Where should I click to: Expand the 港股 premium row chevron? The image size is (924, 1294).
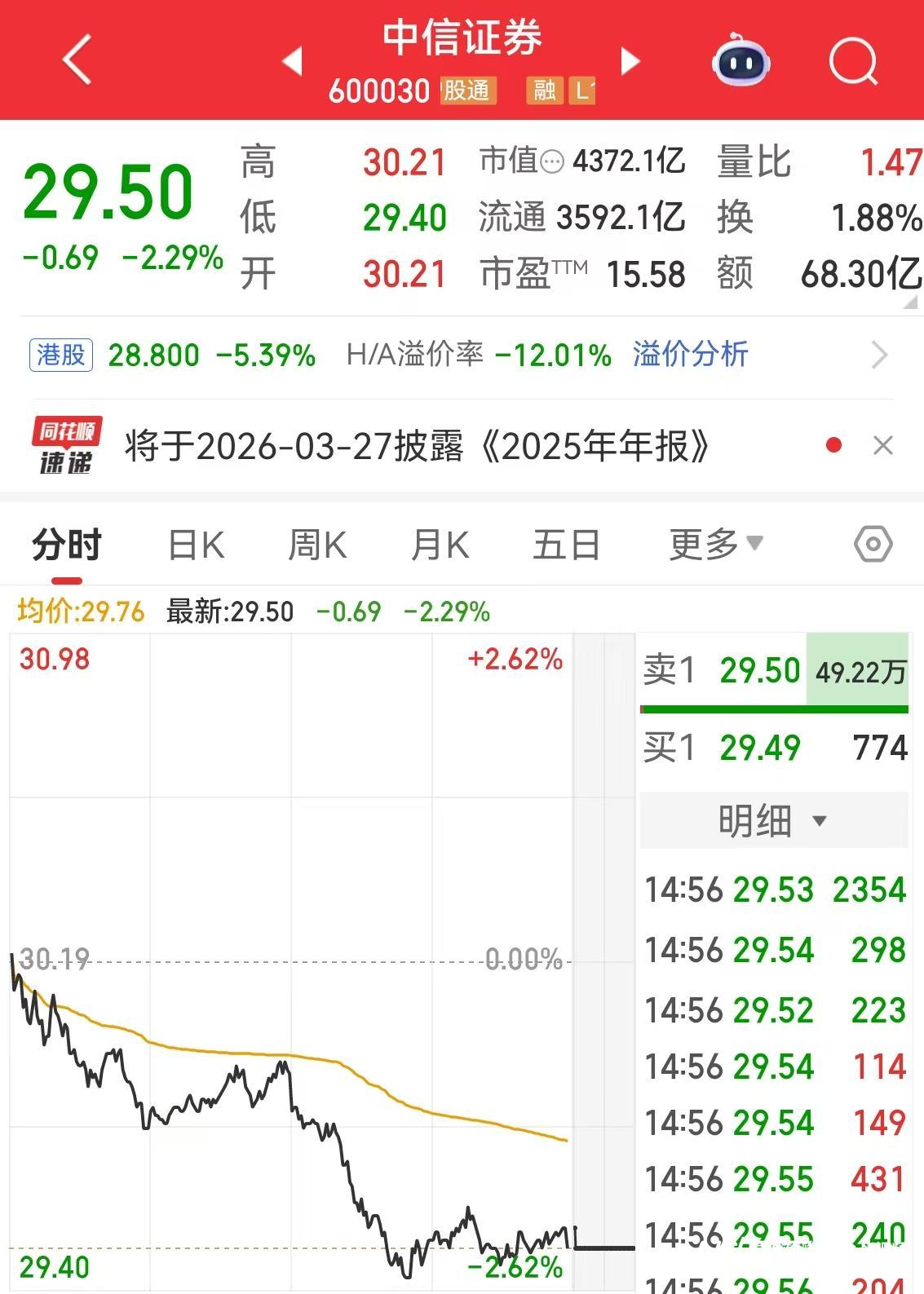(x=879, y=356)
